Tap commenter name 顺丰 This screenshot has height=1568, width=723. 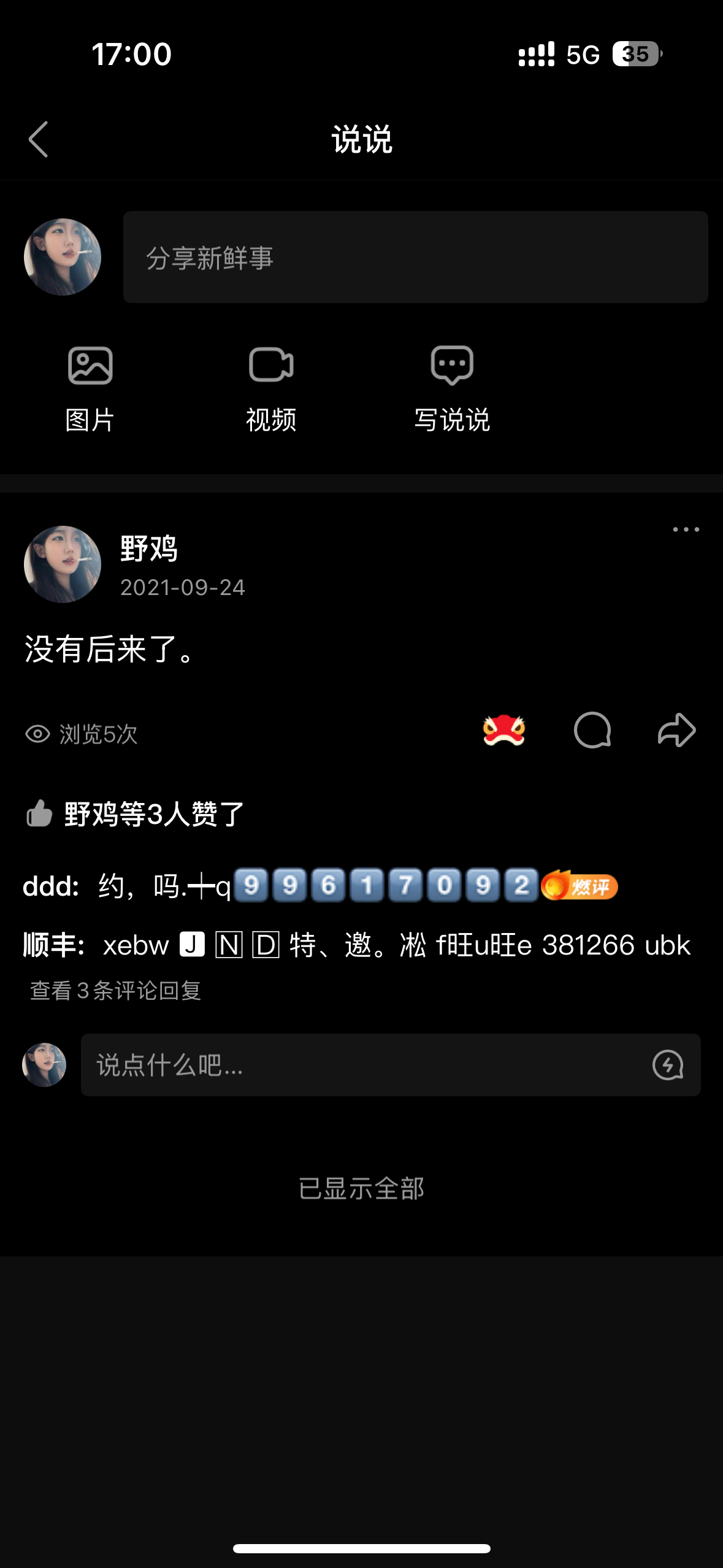pos(52,945)
